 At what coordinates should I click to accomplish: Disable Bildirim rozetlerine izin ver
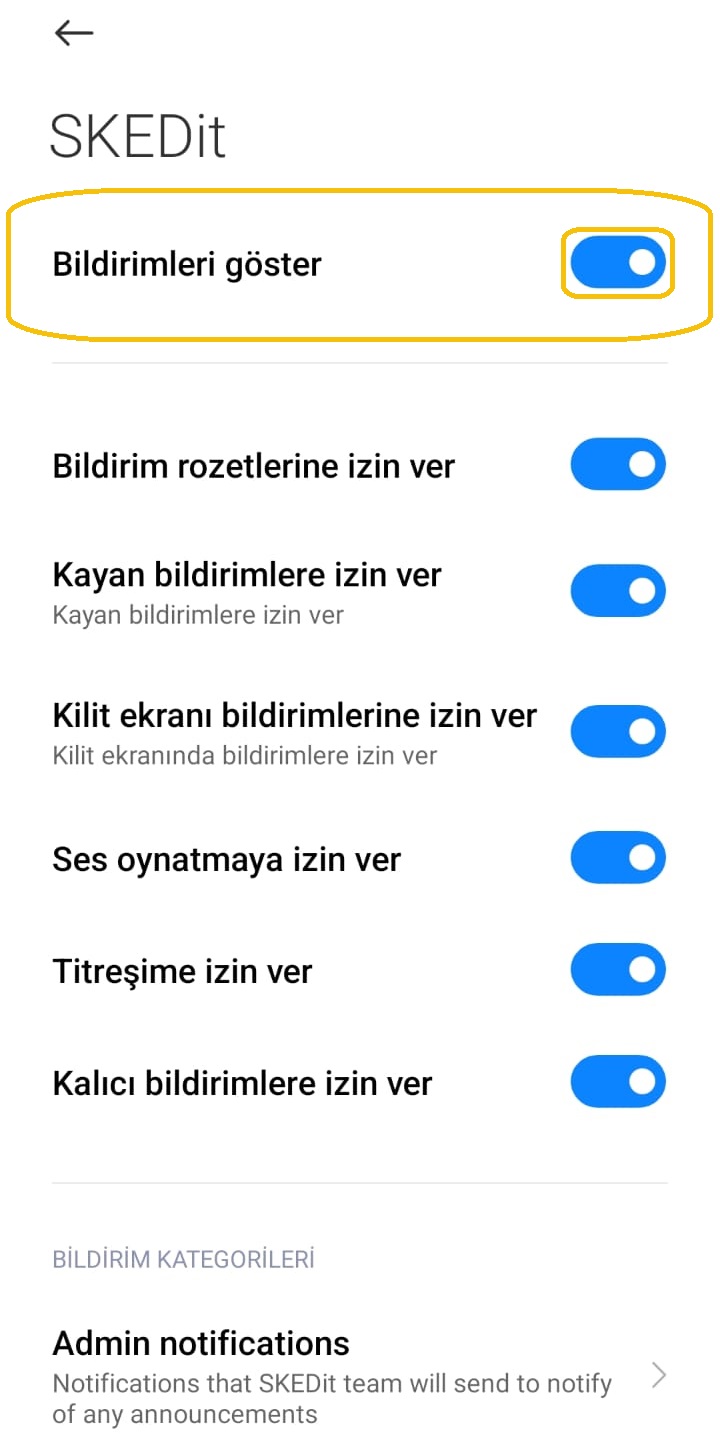tap(617, 464)
